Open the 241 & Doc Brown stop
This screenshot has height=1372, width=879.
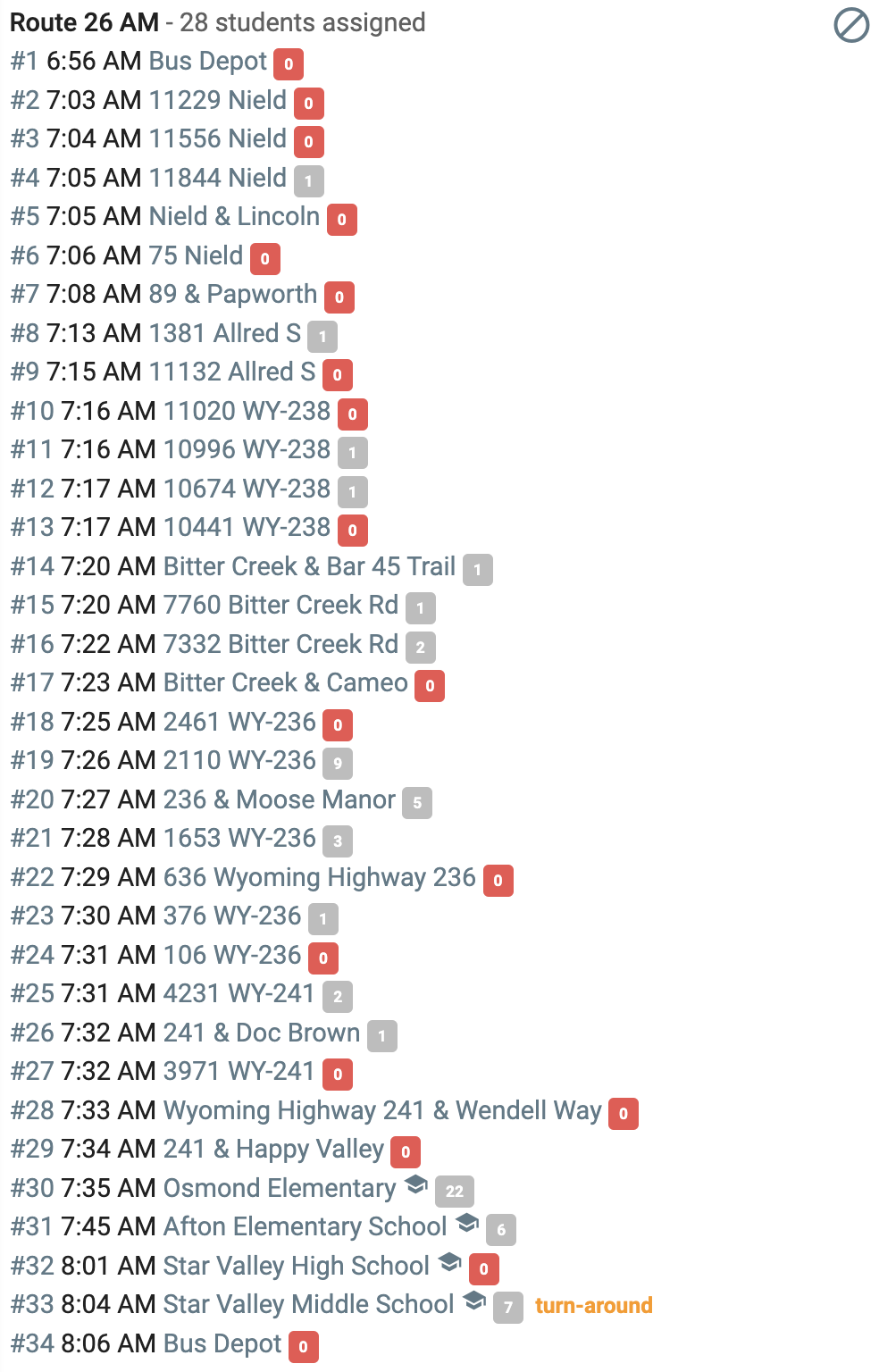[262, 1033]
